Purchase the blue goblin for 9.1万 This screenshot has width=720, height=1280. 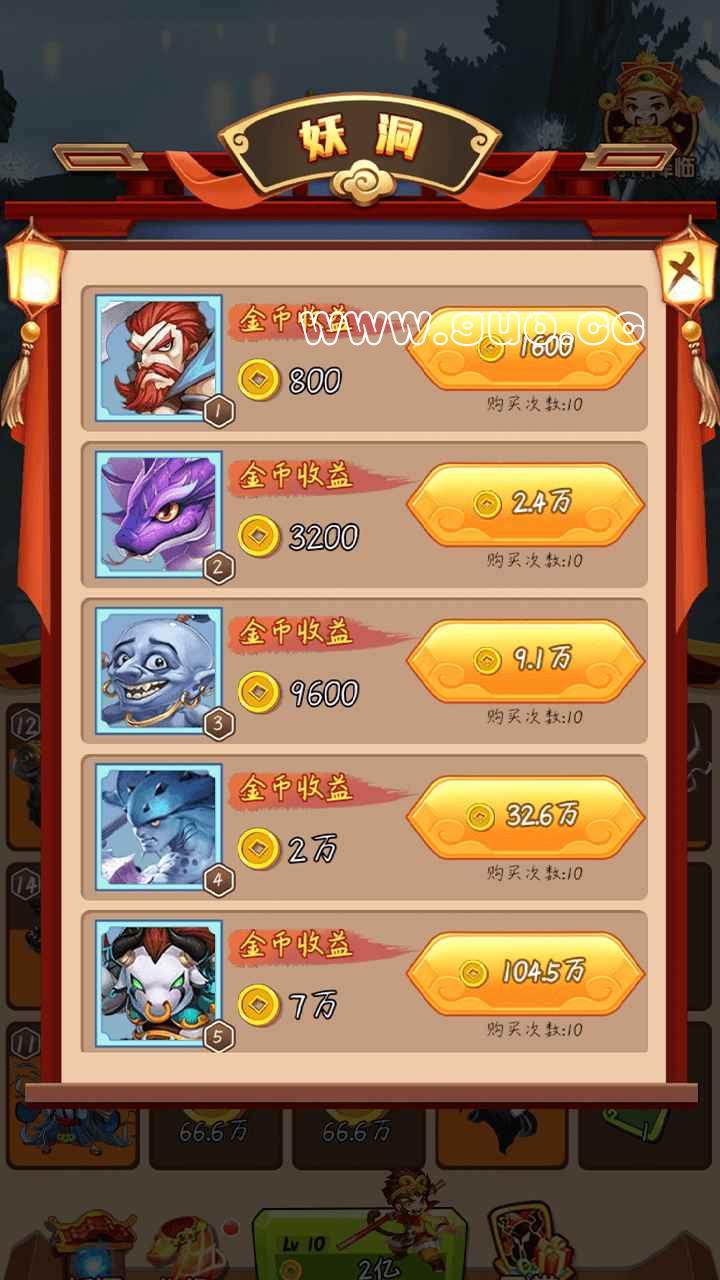pyautogui.click(x=525, y=660)
